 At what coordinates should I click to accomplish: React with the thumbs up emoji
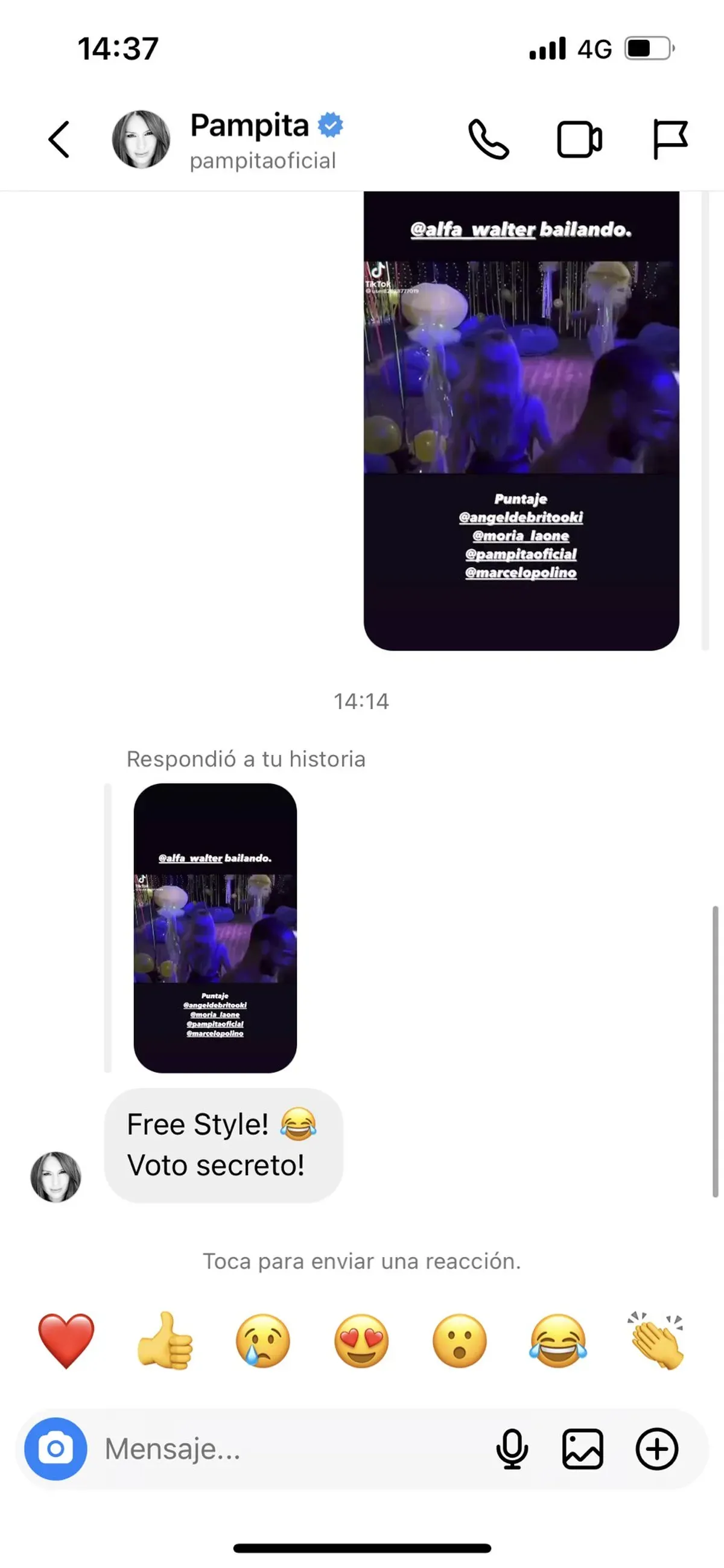point(165,1340)
